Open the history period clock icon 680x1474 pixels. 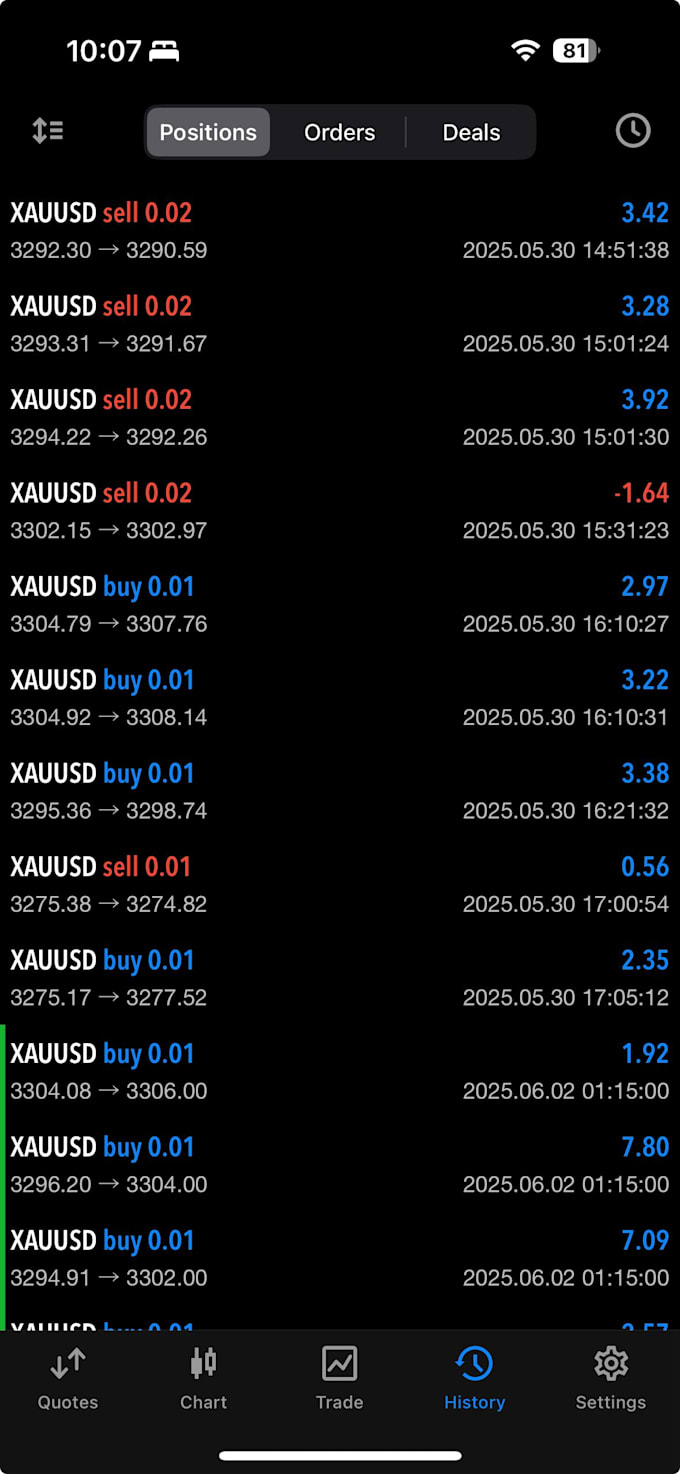click(632, 131)
